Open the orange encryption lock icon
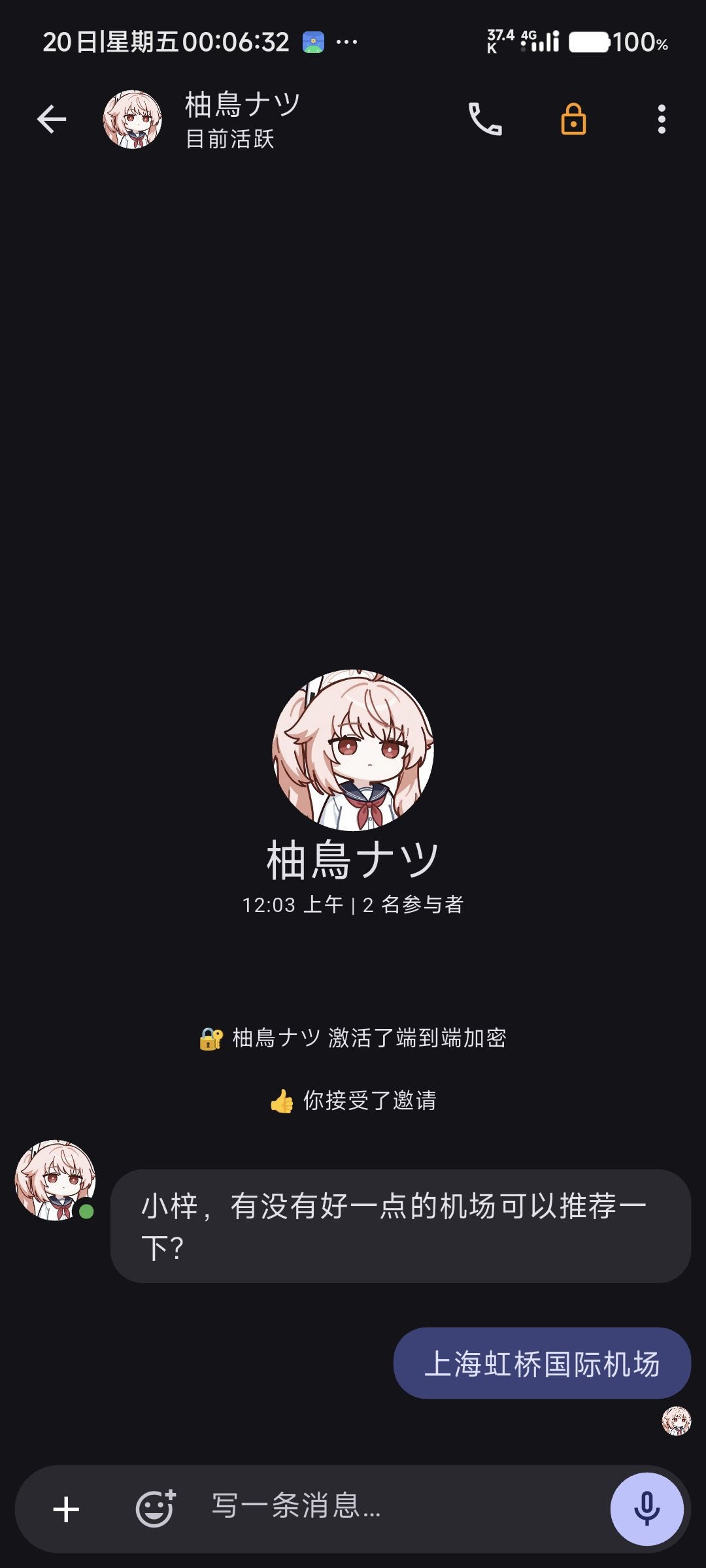 coord(573,120)
